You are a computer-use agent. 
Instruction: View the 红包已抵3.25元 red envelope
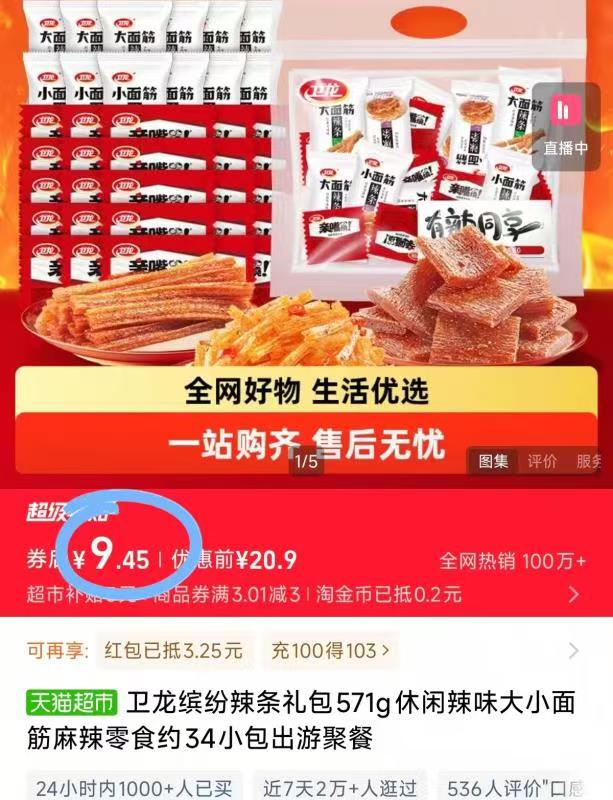pyautogui.click(x=174, y=650)
